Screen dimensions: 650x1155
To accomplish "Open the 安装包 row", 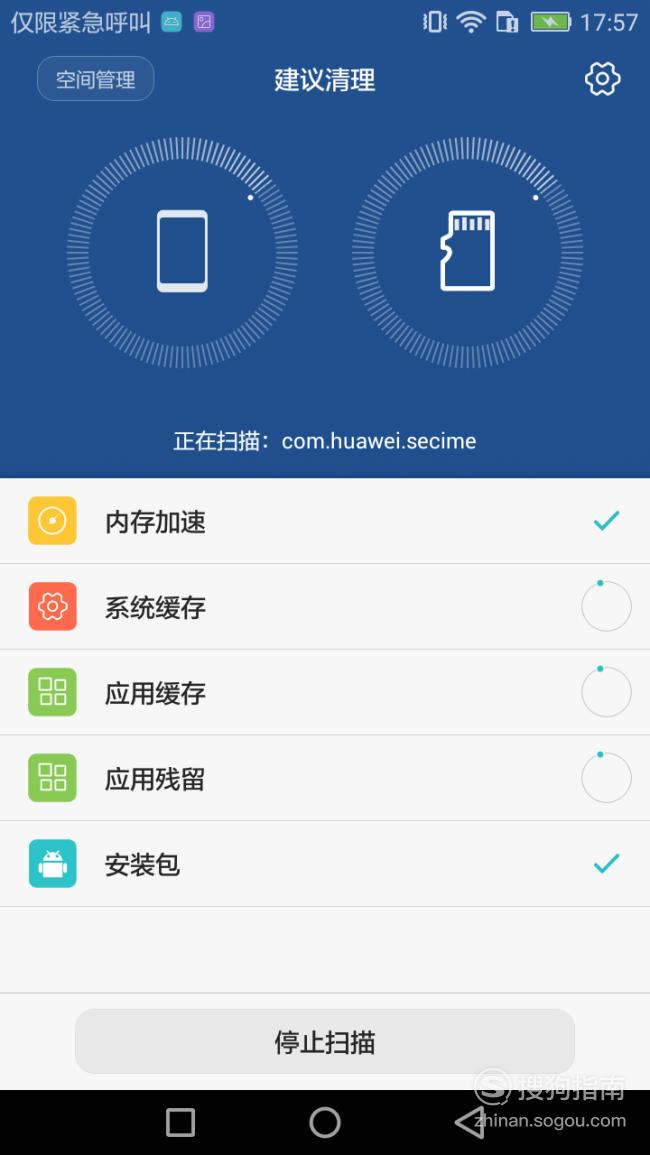I will click(325, 863).
